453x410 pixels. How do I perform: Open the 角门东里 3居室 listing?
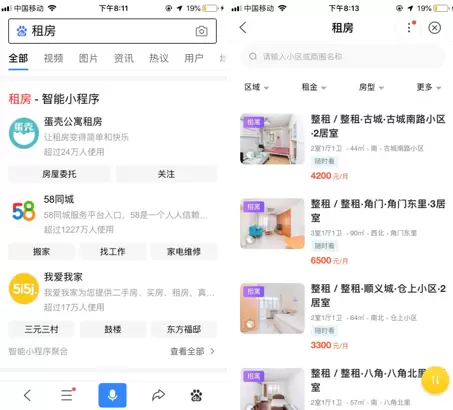pos(343,232)
